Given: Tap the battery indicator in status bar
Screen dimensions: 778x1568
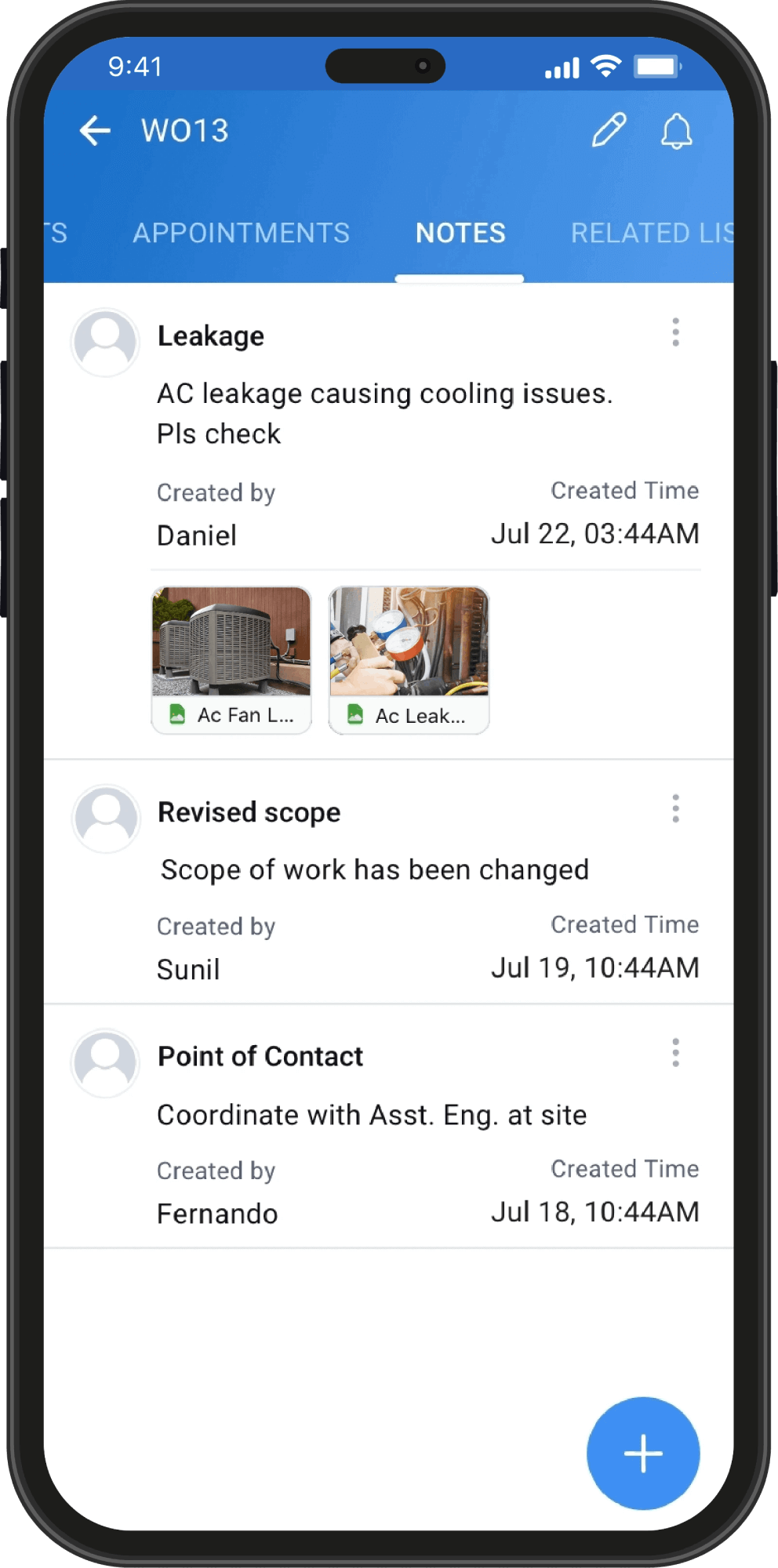Looking at the screenshot, I should click(x=659, y=67).
